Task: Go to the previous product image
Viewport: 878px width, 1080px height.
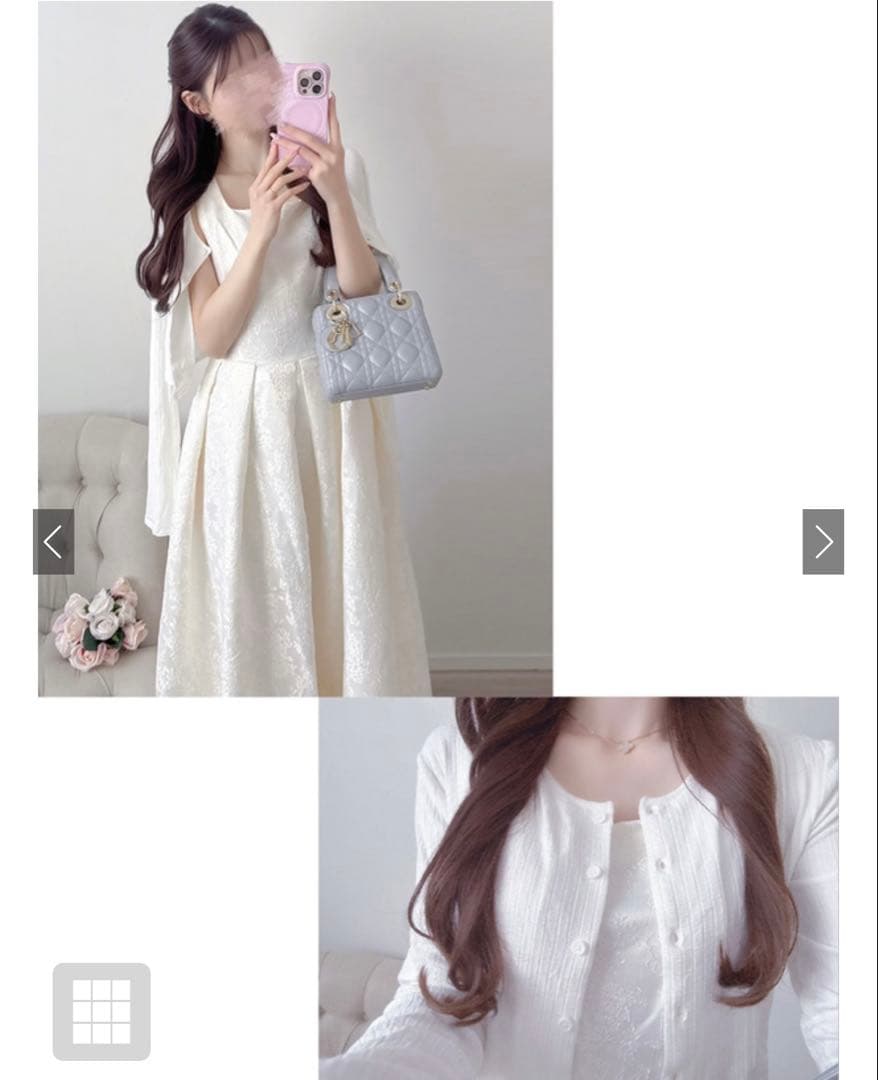Action: (53, 542)
